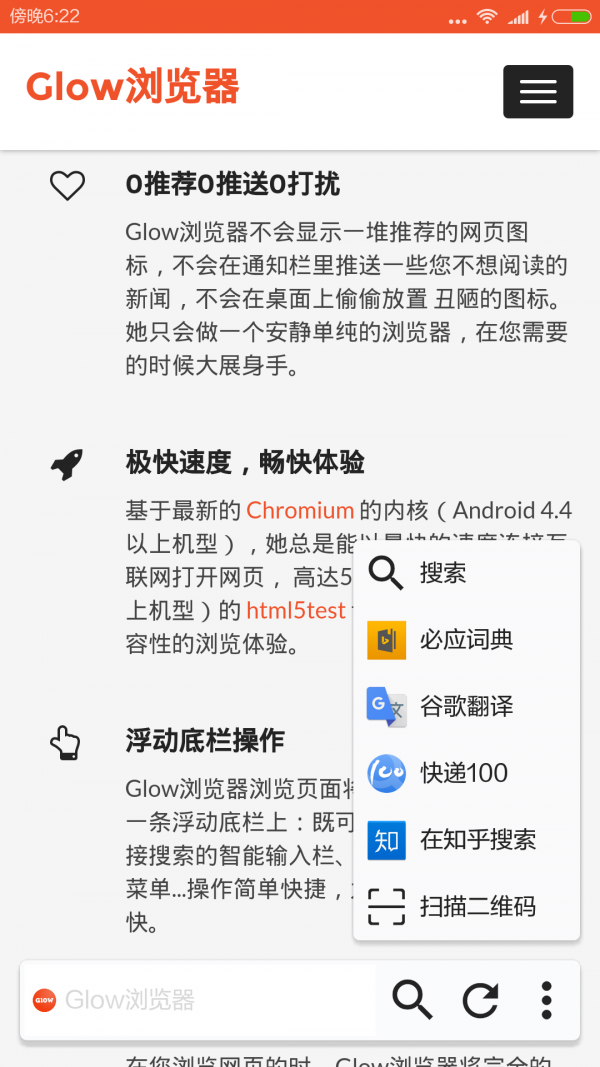Image resolution: width=600 pixels, height=1067 pixels.
Task: Open the hamburger menu button
Action: click(x=538, y=92)
